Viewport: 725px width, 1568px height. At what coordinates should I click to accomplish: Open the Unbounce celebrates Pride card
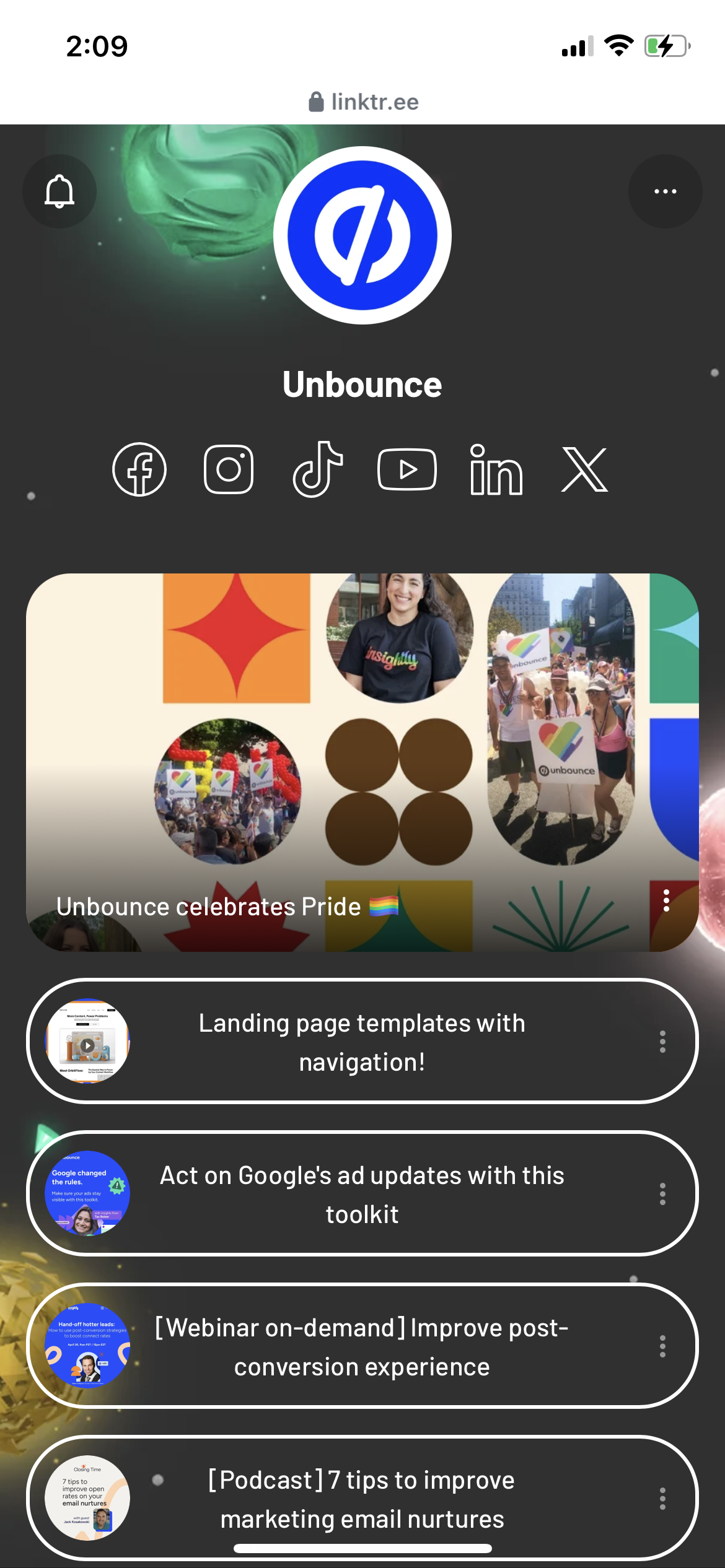click(362, 762)
